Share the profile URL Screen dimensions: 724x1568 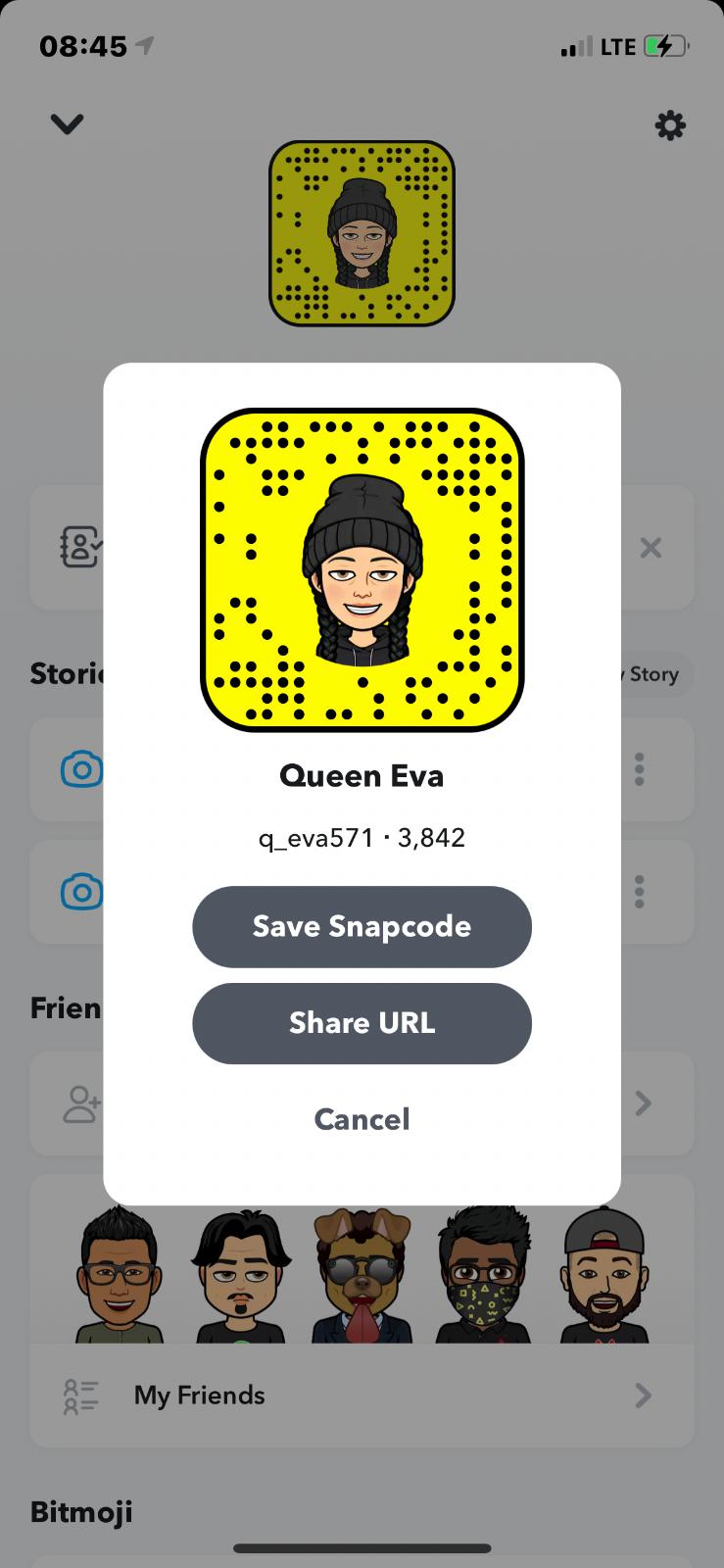(x=362, y=1023)
